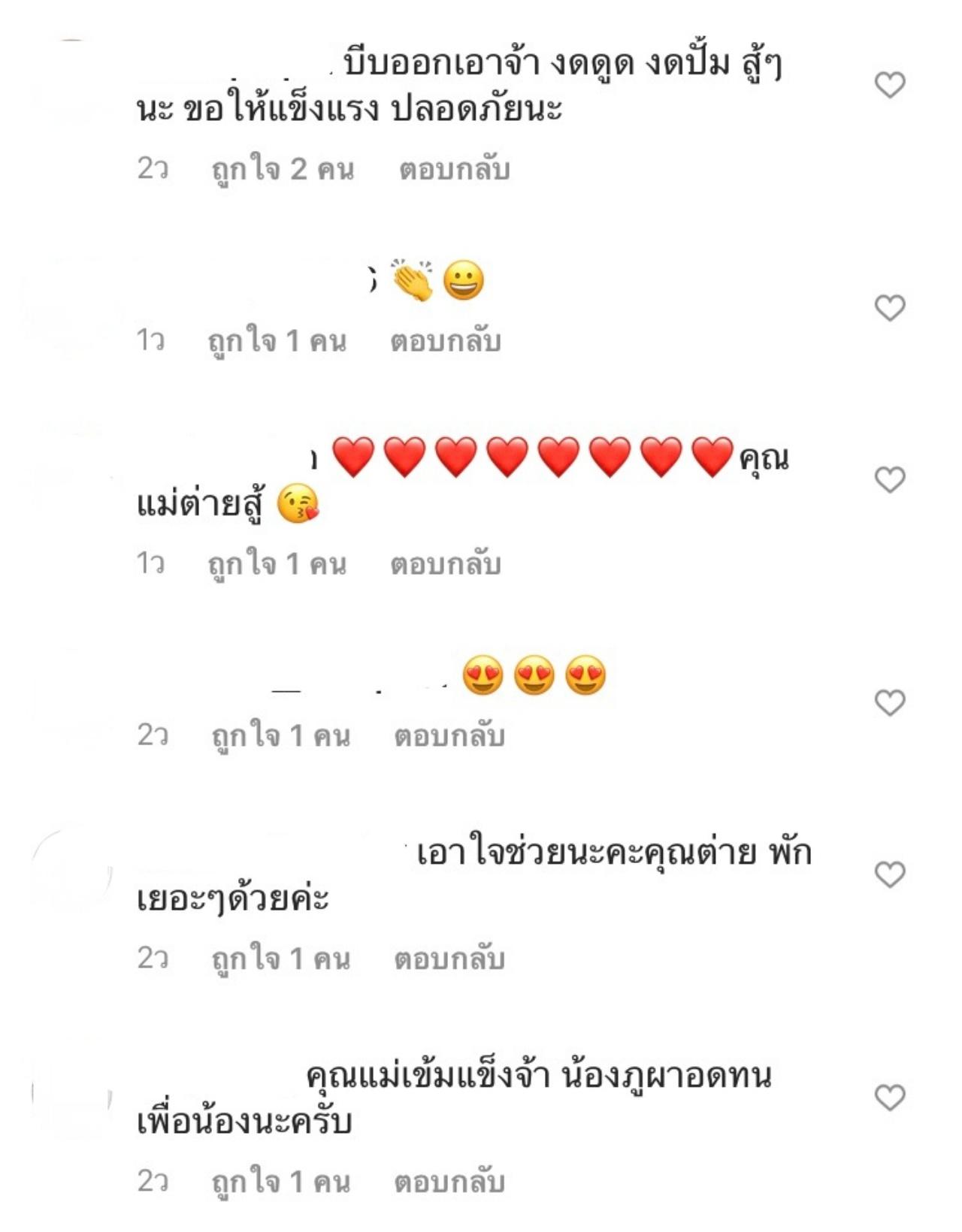Image resolution: width=962 pixels, height=1232 pixels.
Task: Like the คุณแม่เข้มแข็งจ้า comment
Action: pyautogui.click(x=890, y=1098)
